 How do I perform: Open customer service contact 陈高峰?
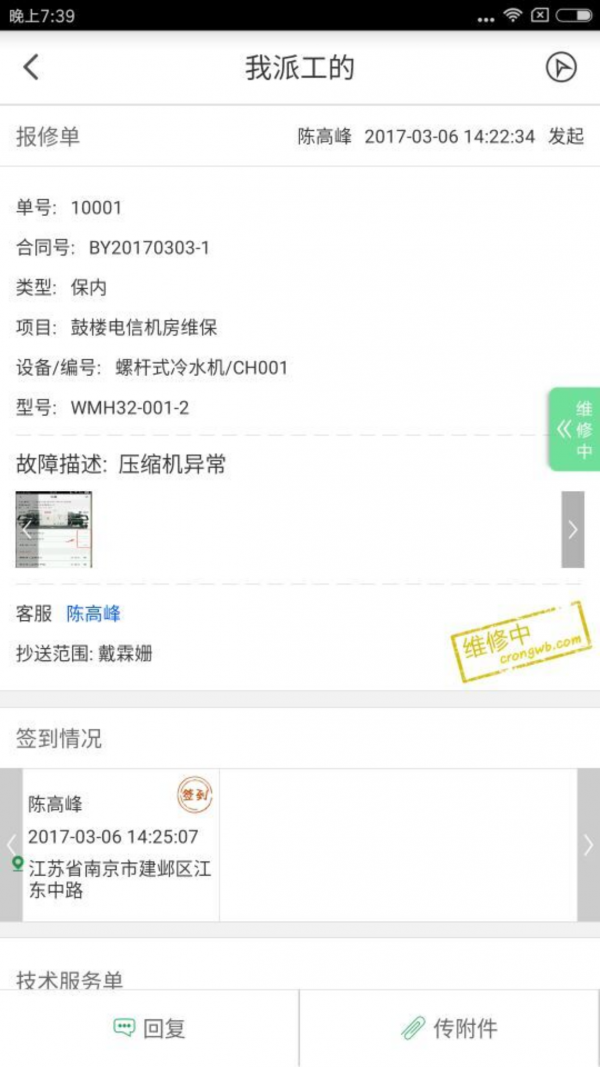[x=94, y=613]
